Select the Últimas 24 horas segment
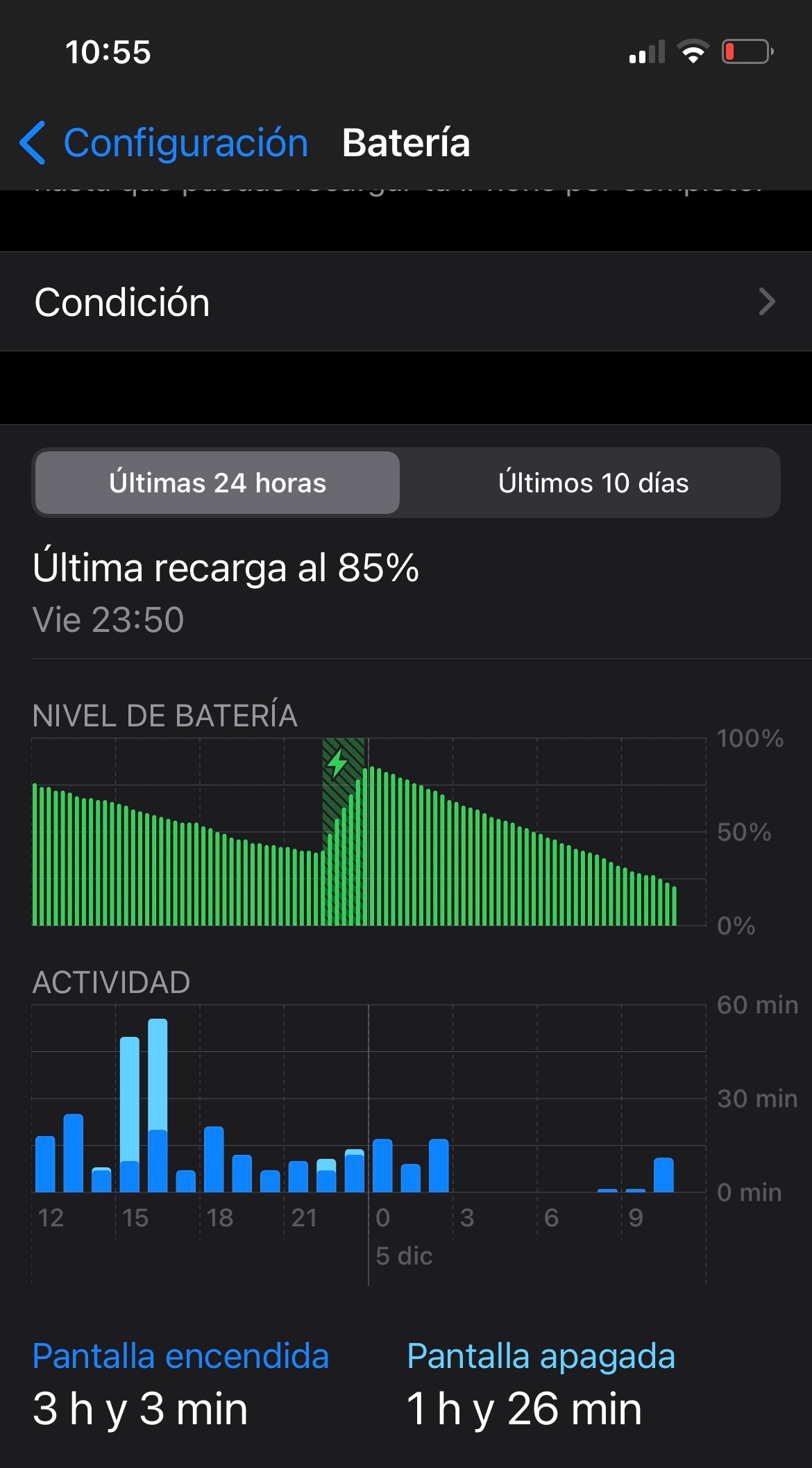Screen dimensions: 812x1468 pos(217,483)
